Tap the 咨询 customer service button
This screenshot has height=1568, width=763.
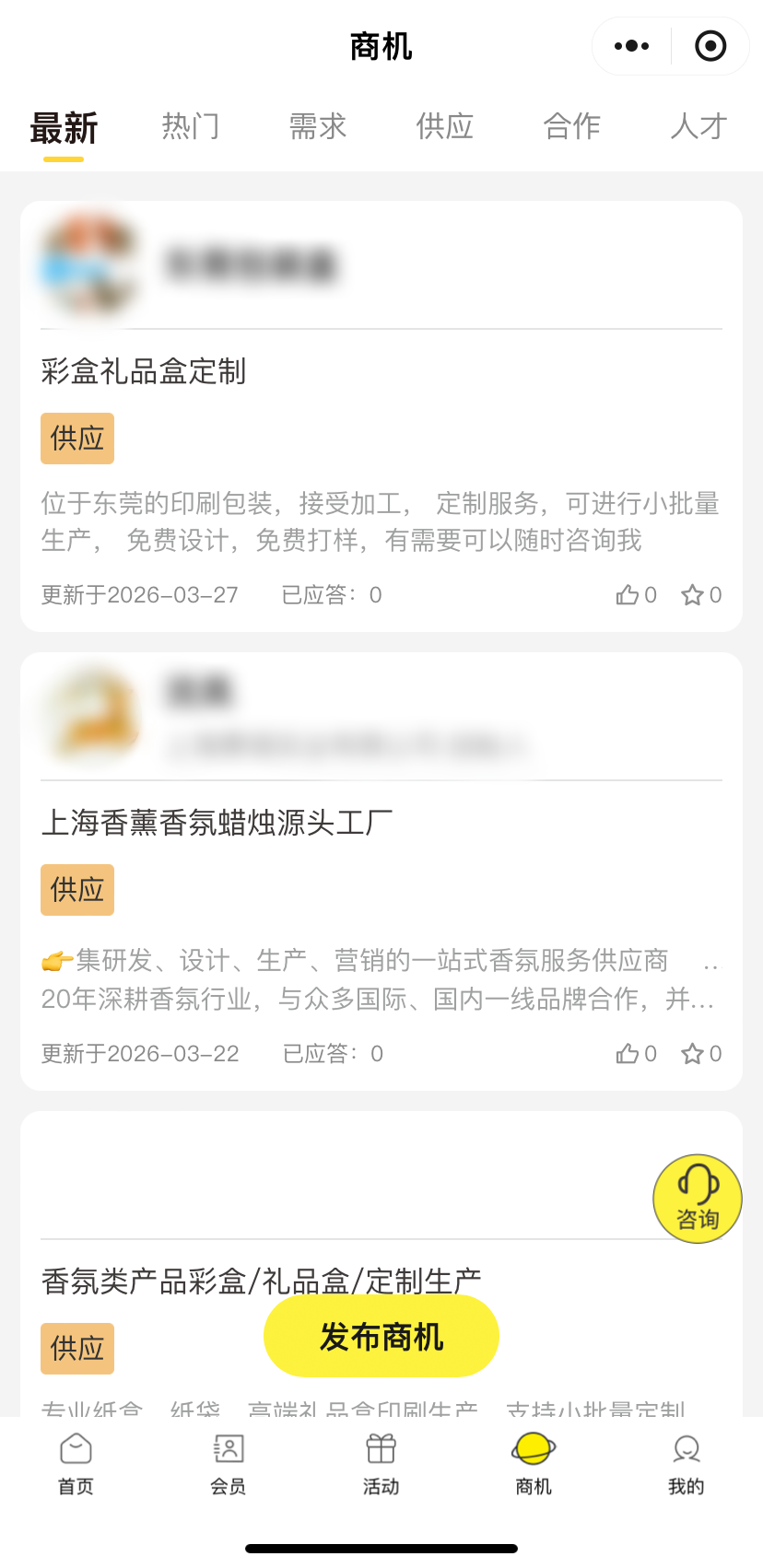pyautogui.click(x=698, y=1199)
